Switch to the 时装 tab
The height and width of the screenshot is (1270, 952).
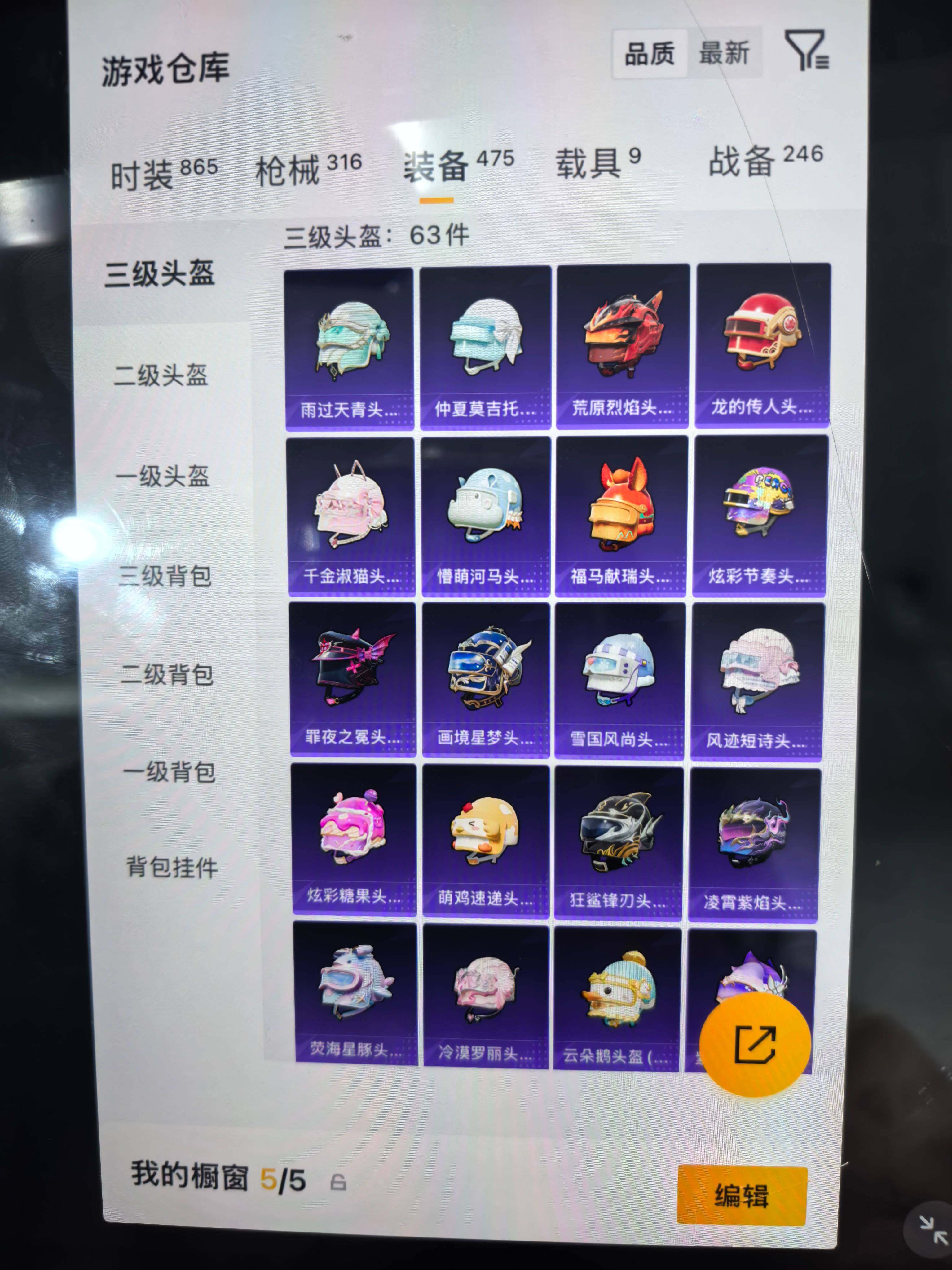click(164, 173)
